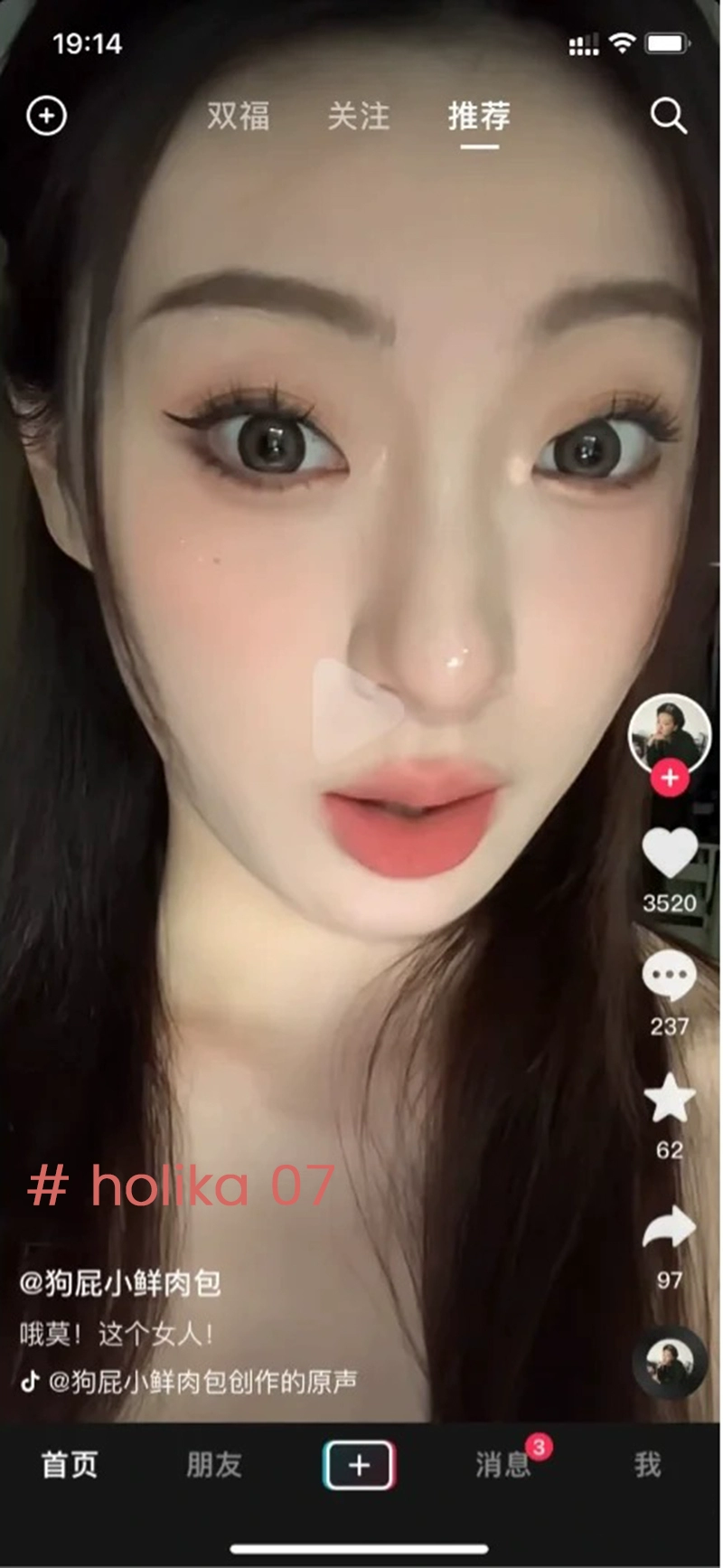Open the 我 profile tab
723x1568 pixels.
tap(647, 1465)
